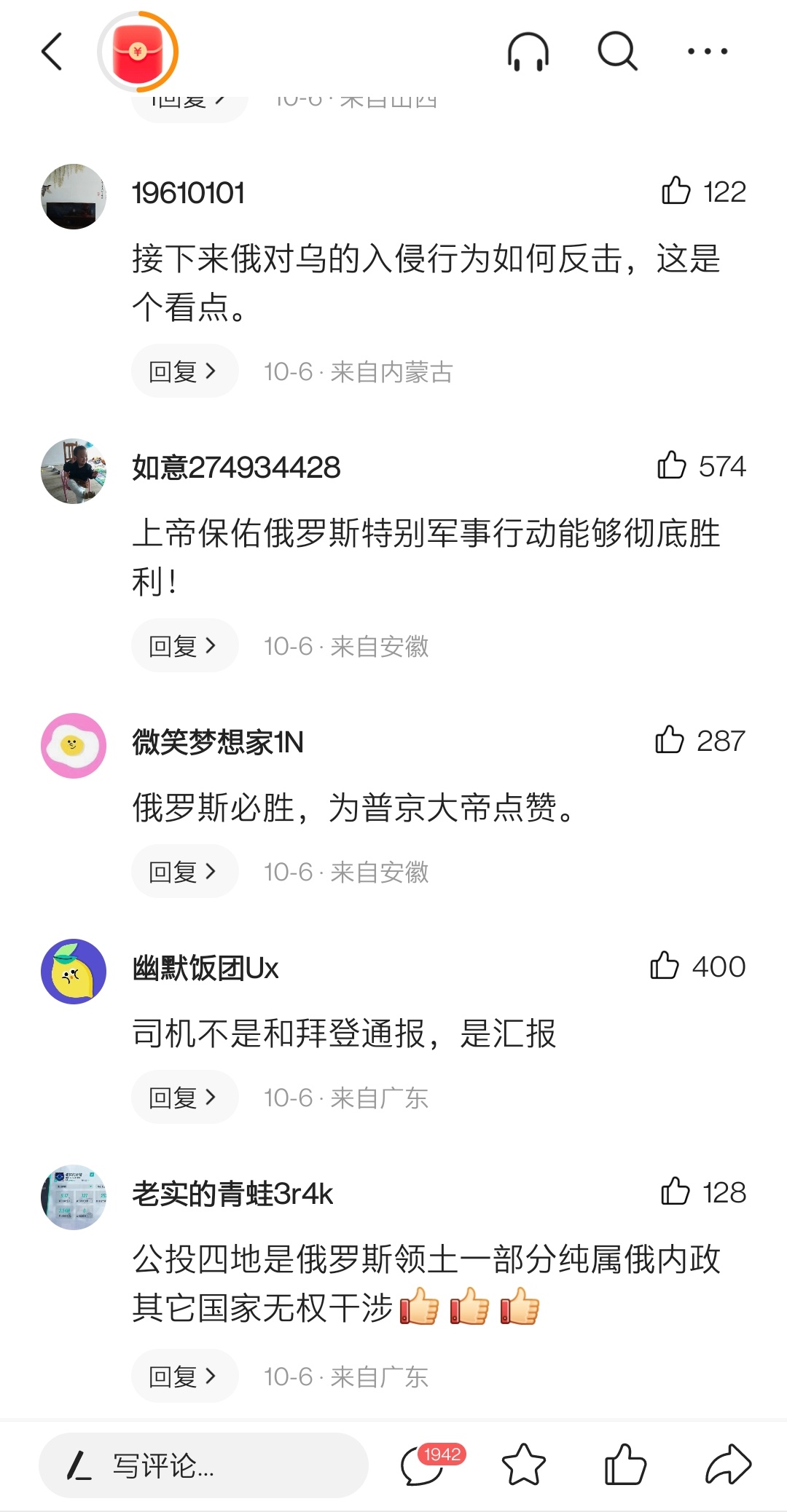787x1512 pixels.
Task: Favorite this article with the star
Action: pyautogui.click(x=524, y=1465)
